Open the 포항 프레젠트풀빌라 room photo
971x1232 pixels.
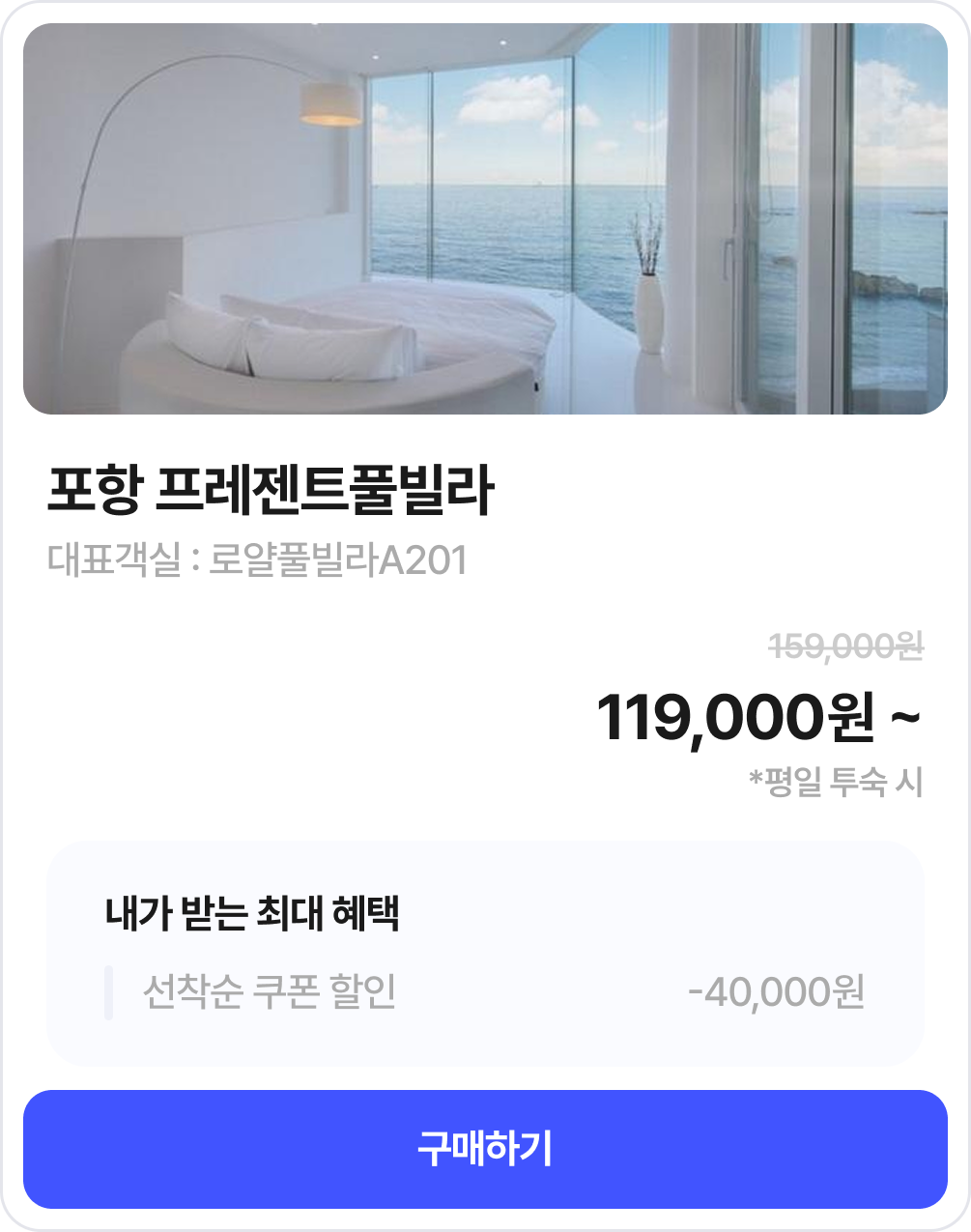485,219
